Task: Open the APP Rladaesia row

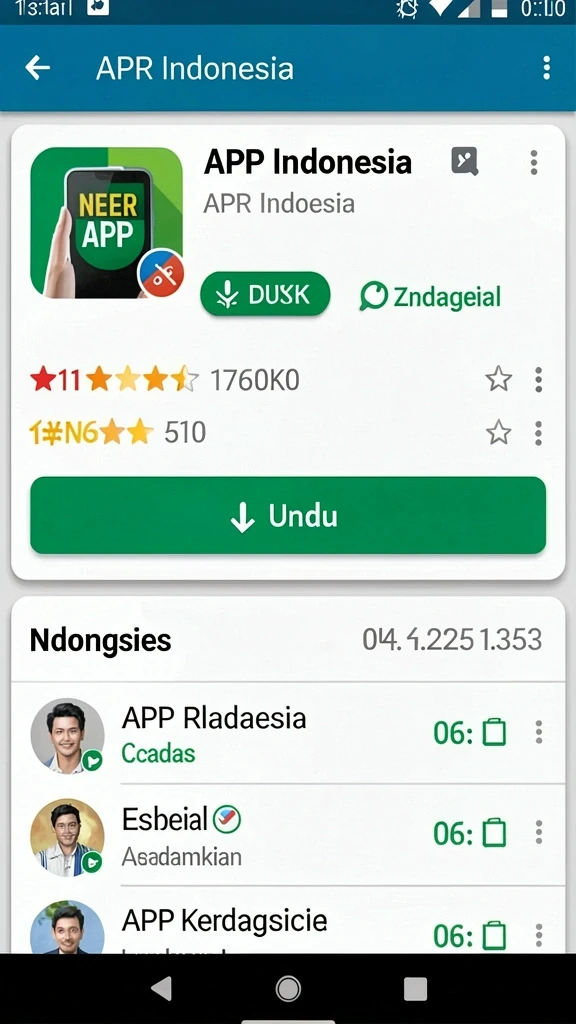Action: tap(288, 733)
